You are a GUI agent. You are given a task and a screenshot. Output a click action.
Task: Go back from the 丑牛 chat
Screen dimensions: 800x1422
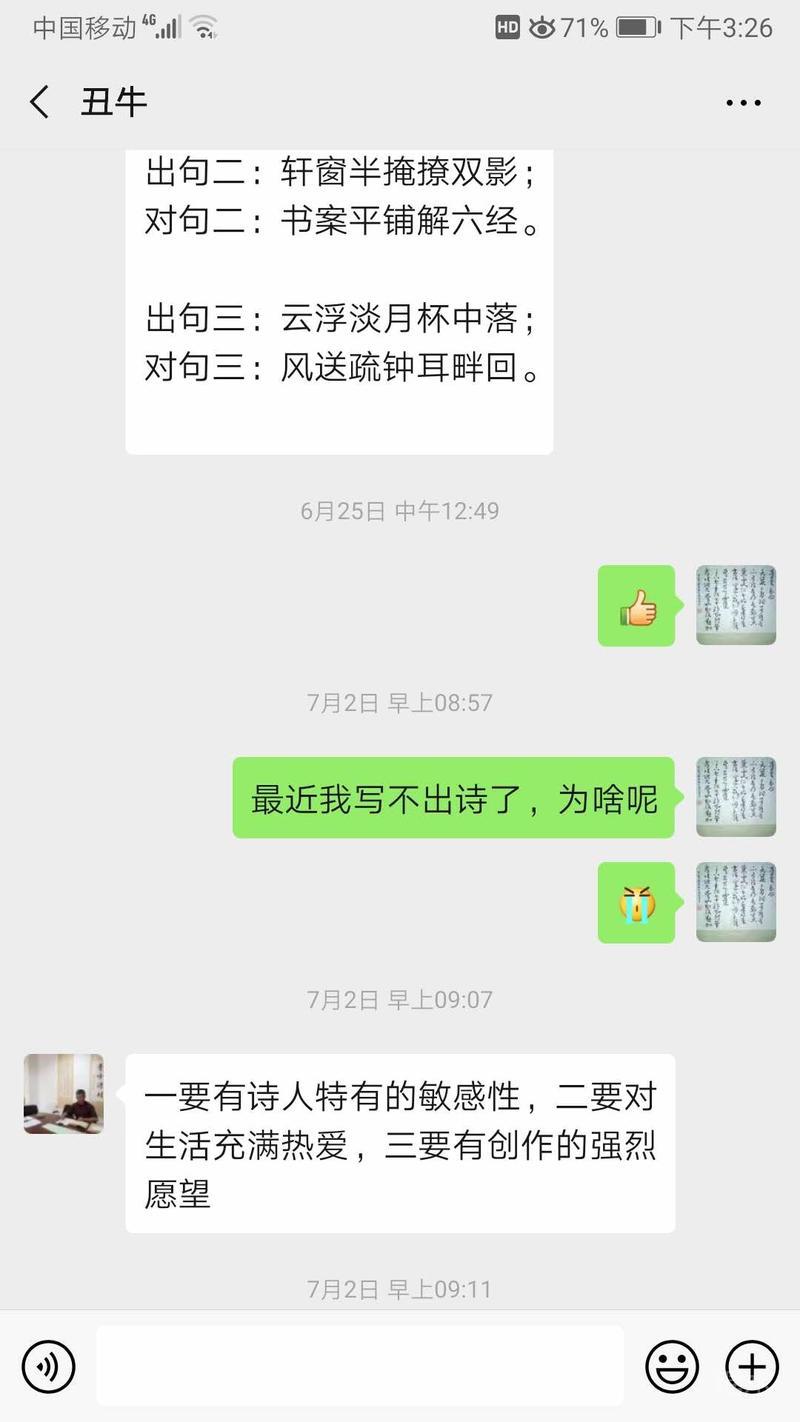pyautogui.click(x=40, y=103)
